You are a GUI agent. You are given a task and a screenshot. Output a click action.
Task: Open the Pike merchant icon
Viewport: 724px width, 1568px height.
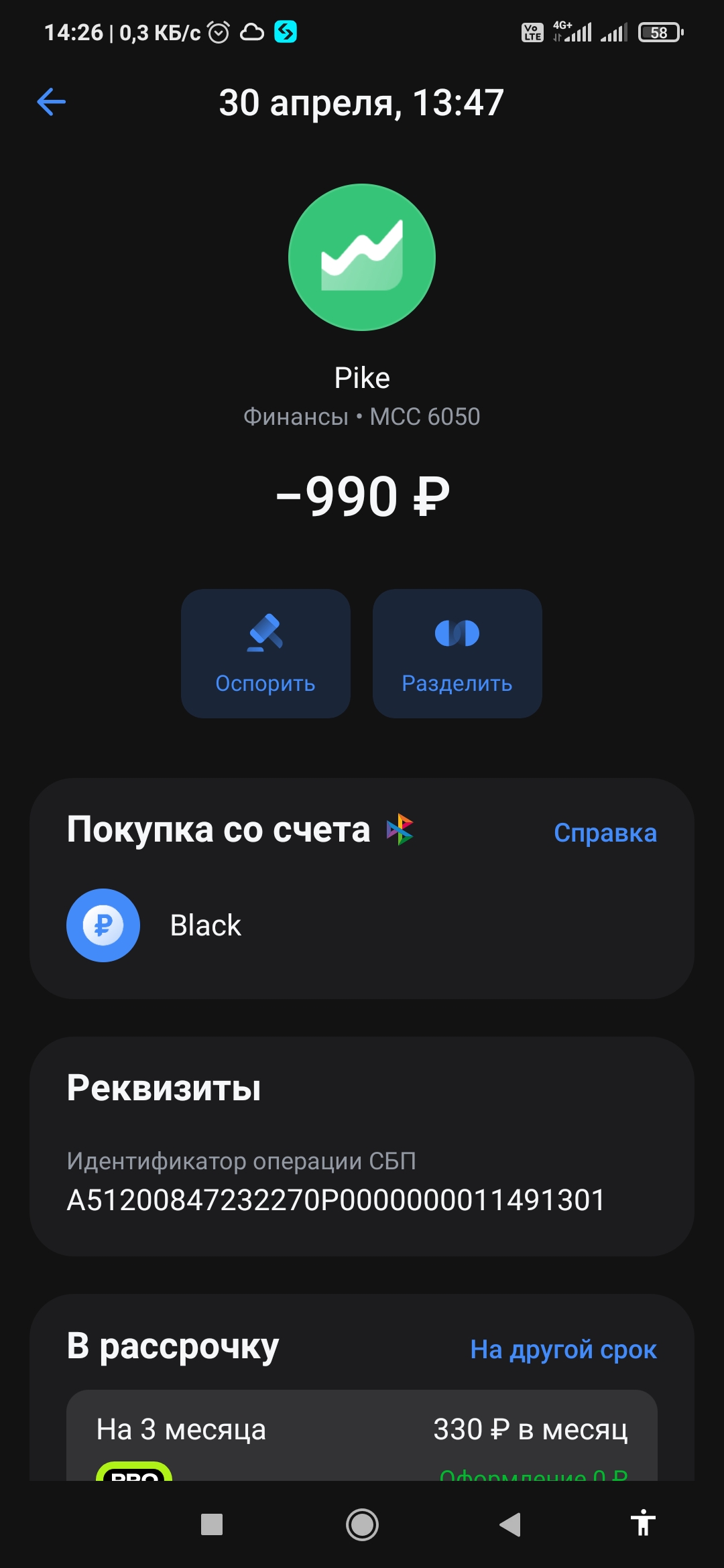(362, 257)
